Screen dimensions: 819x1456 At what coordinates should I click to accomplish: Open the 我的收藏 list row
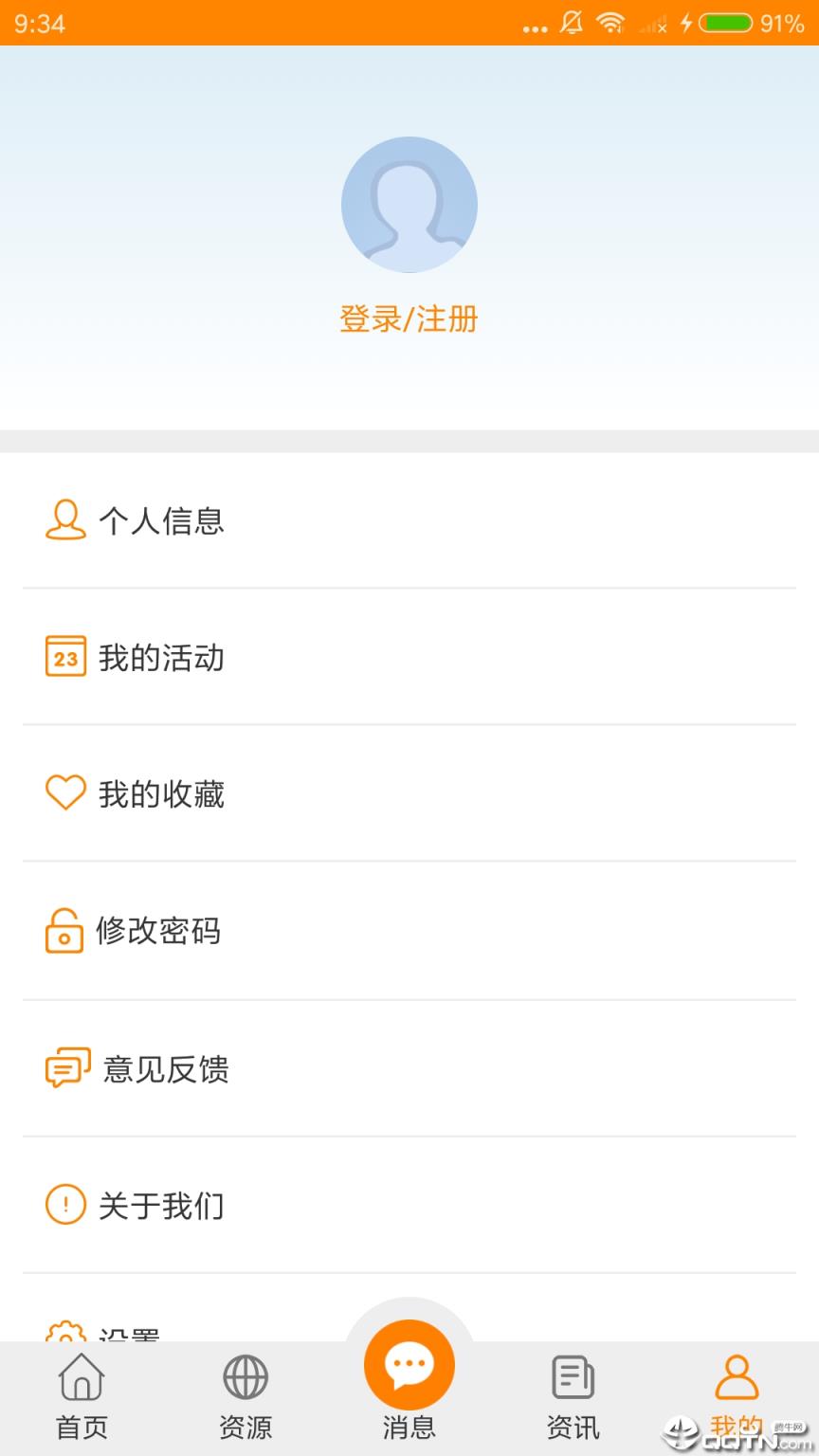point(409,792)
